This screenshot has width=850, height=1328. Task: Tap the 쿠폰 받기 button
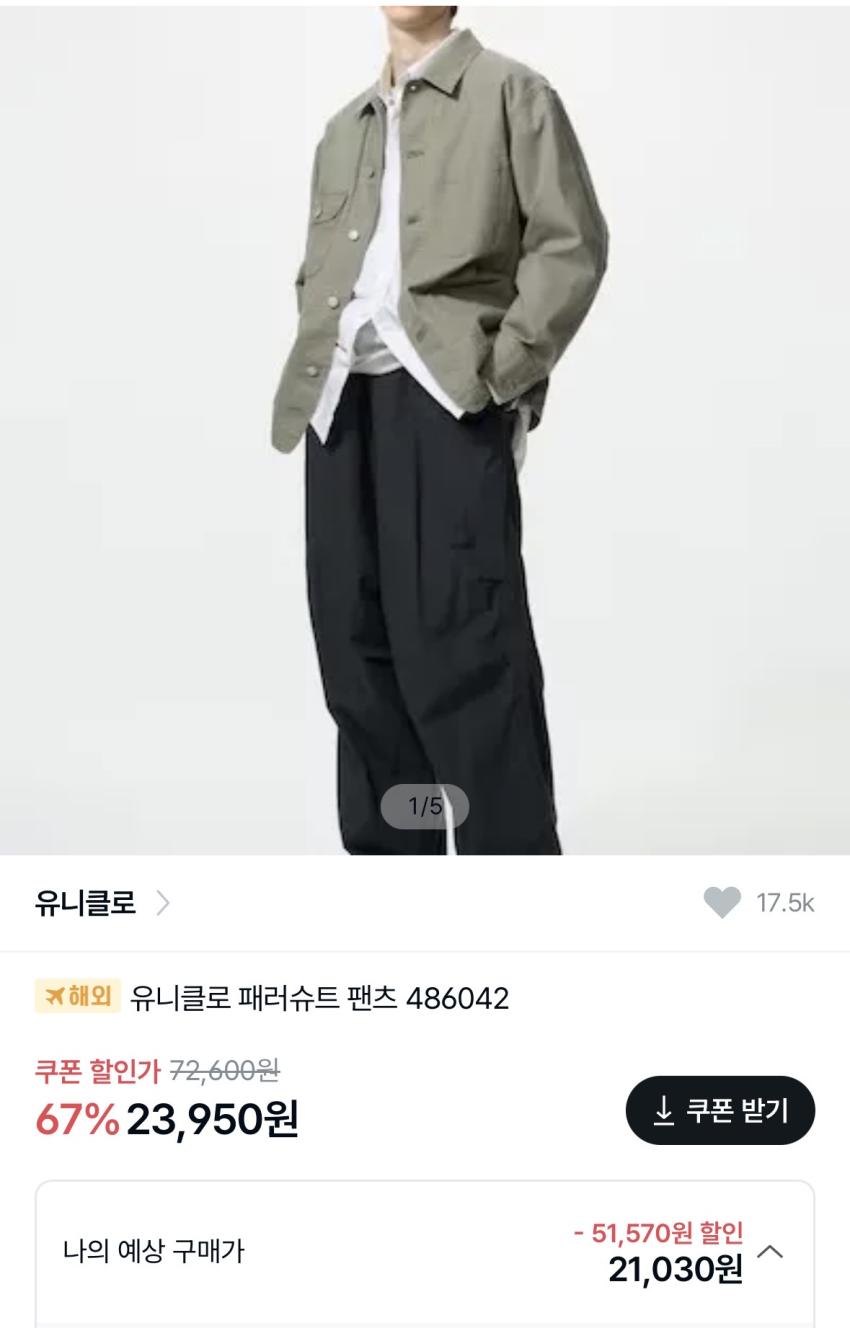coord(720,1110)
